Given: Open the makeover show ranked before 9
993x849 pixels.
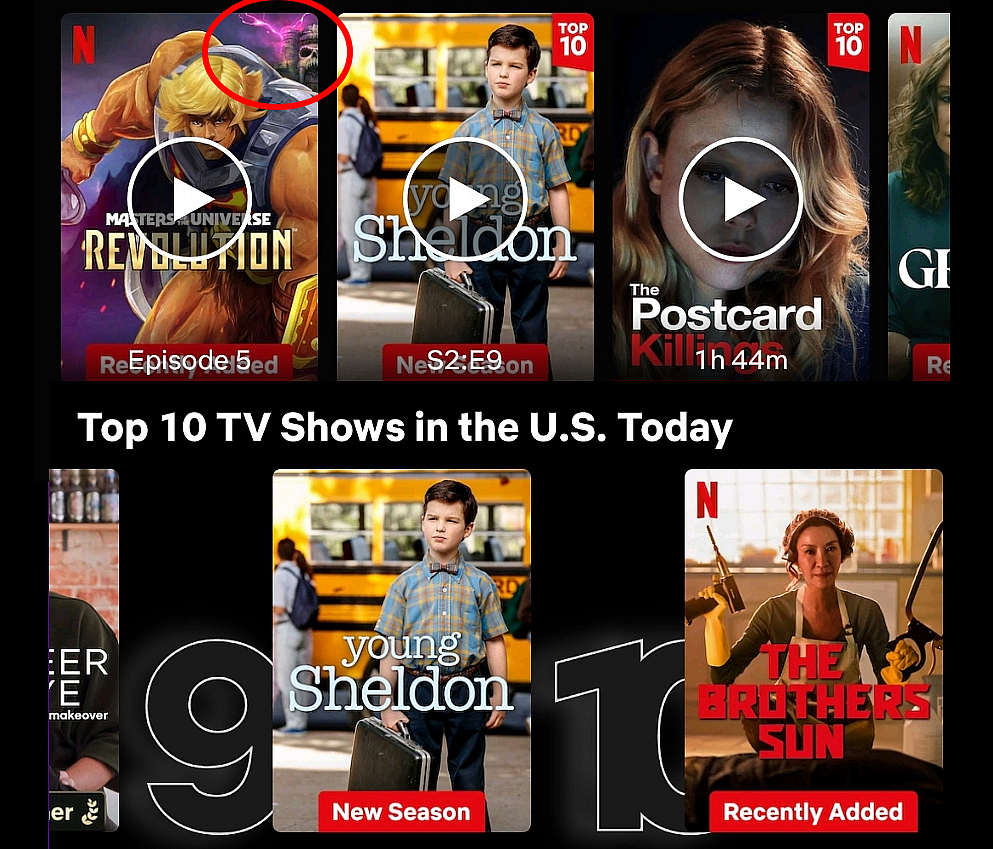Looking at the screenshot, I should click(x=84, y=650).
